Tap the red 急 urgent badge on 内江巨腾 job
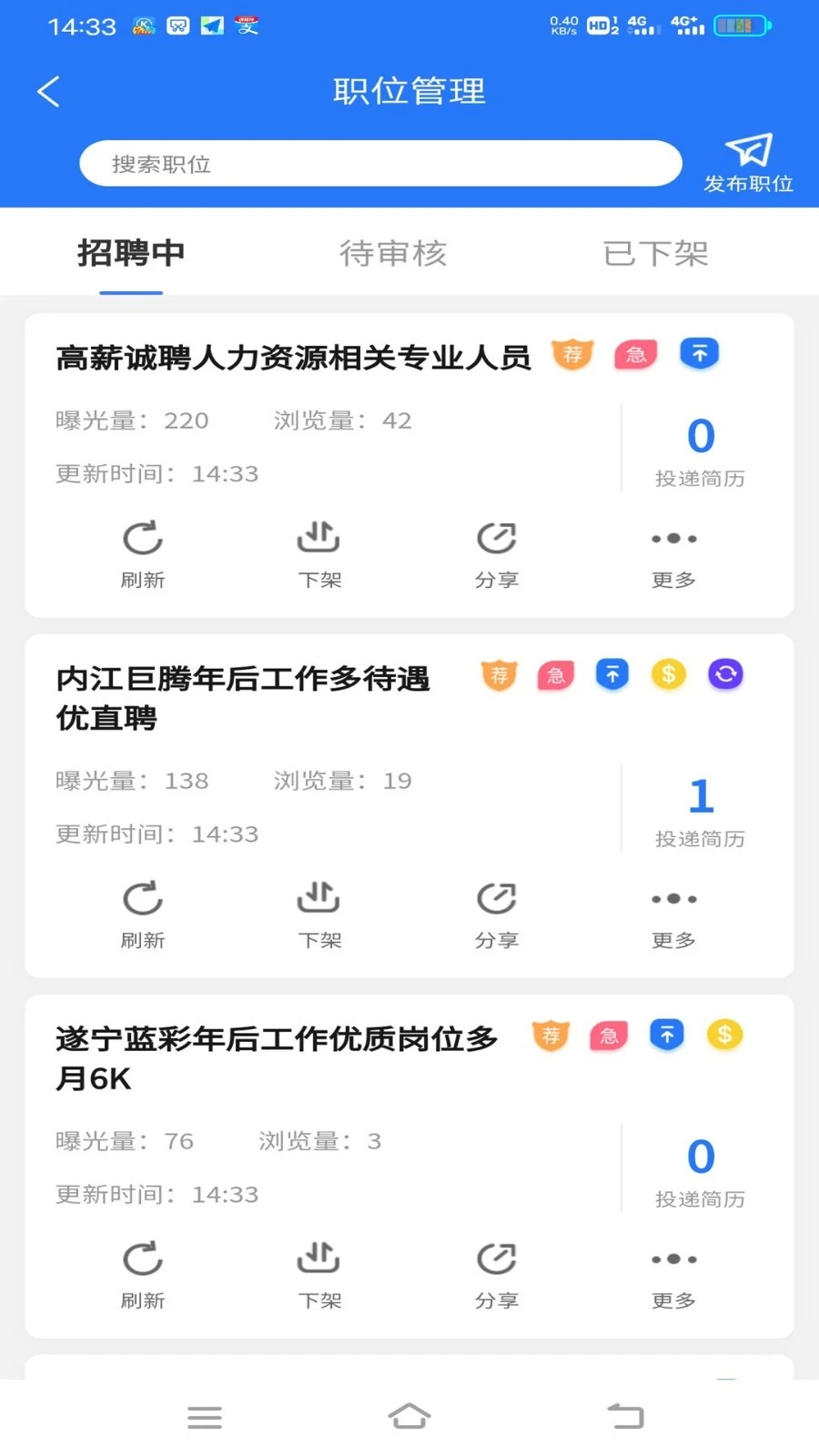819x1456 pixels. click(x=555, y=674)
